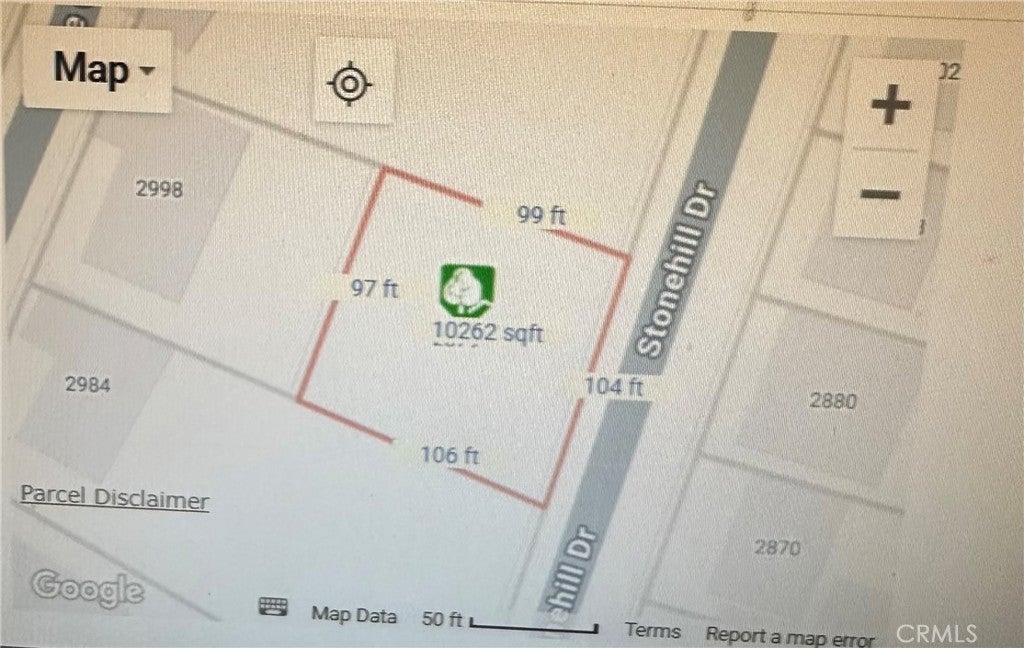The image size is (1024, 648).
Task: Open the Terms link
Action: [x=652, y=631]
